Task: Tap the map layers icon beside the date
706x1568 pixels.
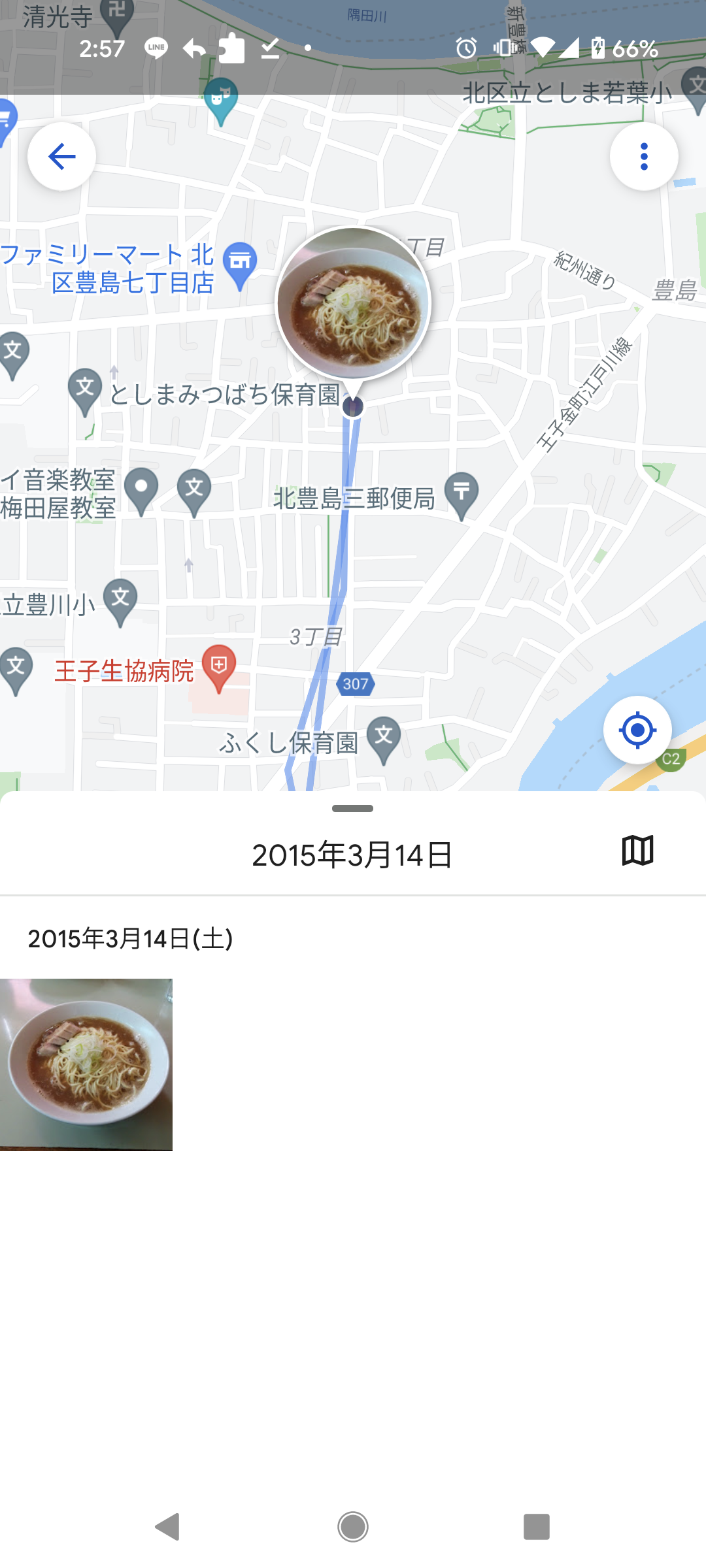Action: pos(637,851)
